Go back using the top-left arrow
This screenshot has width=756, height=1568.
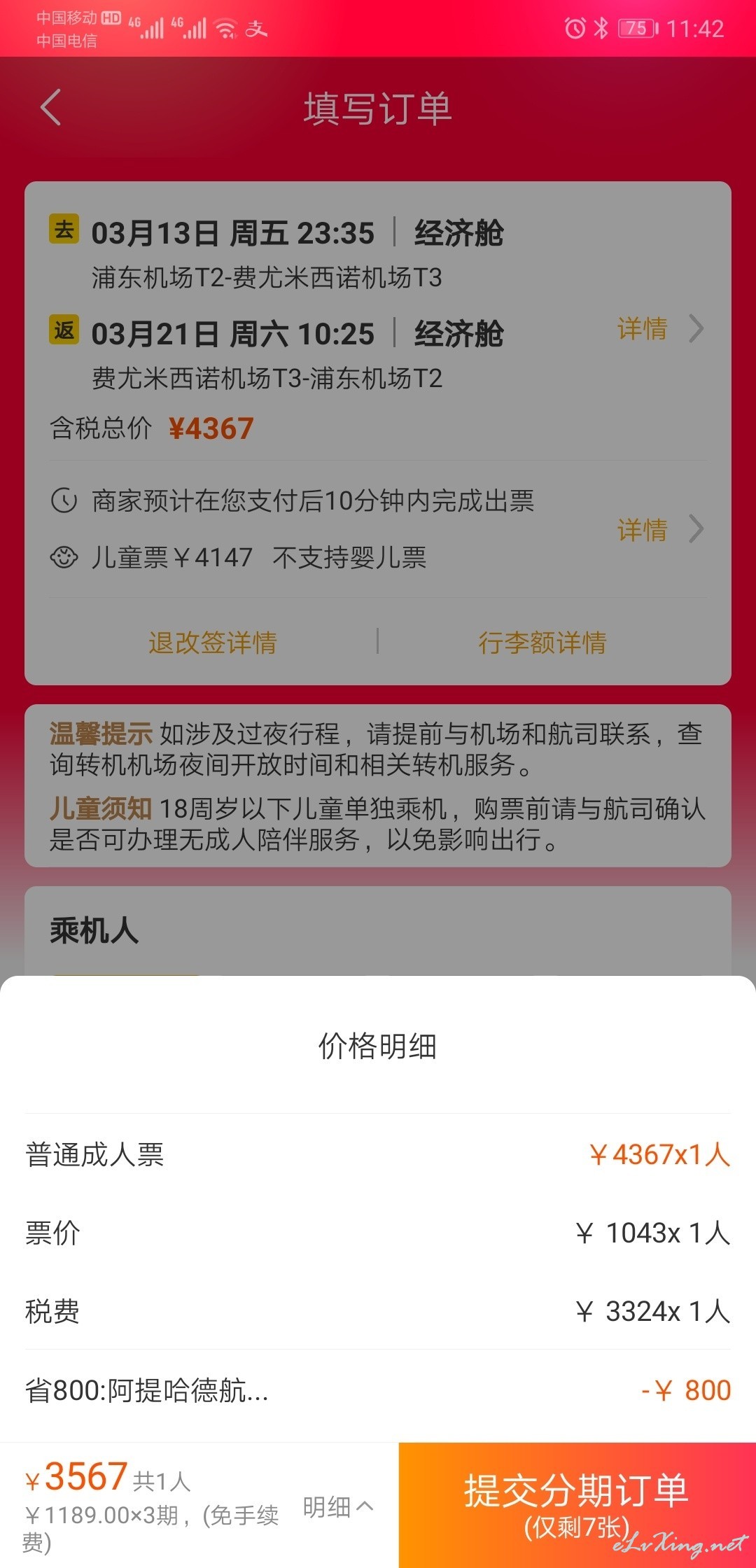pyautogui.click(x=51, y=107)
